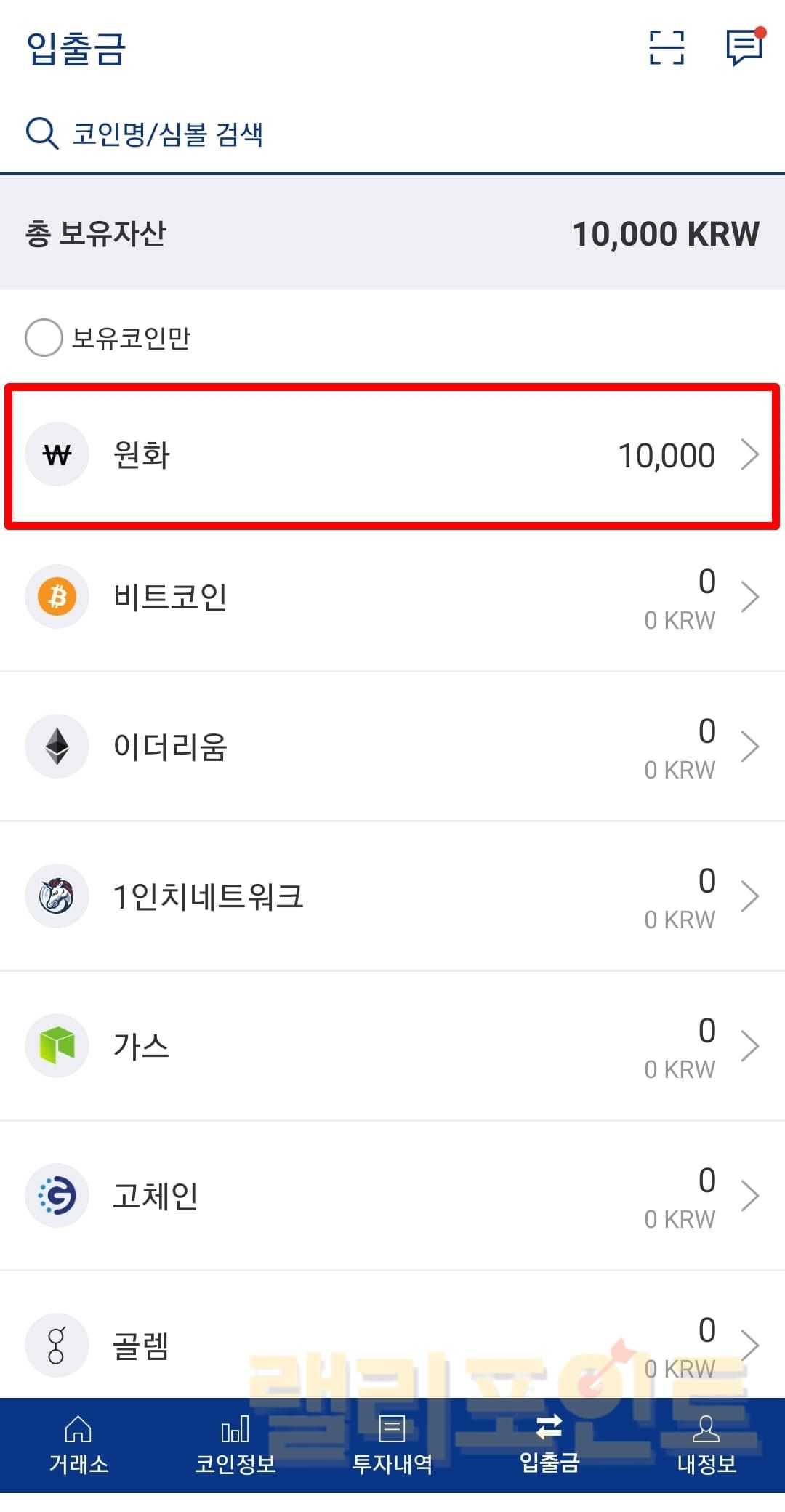
Task: Switch to the 코인정보 tab
Action: click(x=235, y=1445)
